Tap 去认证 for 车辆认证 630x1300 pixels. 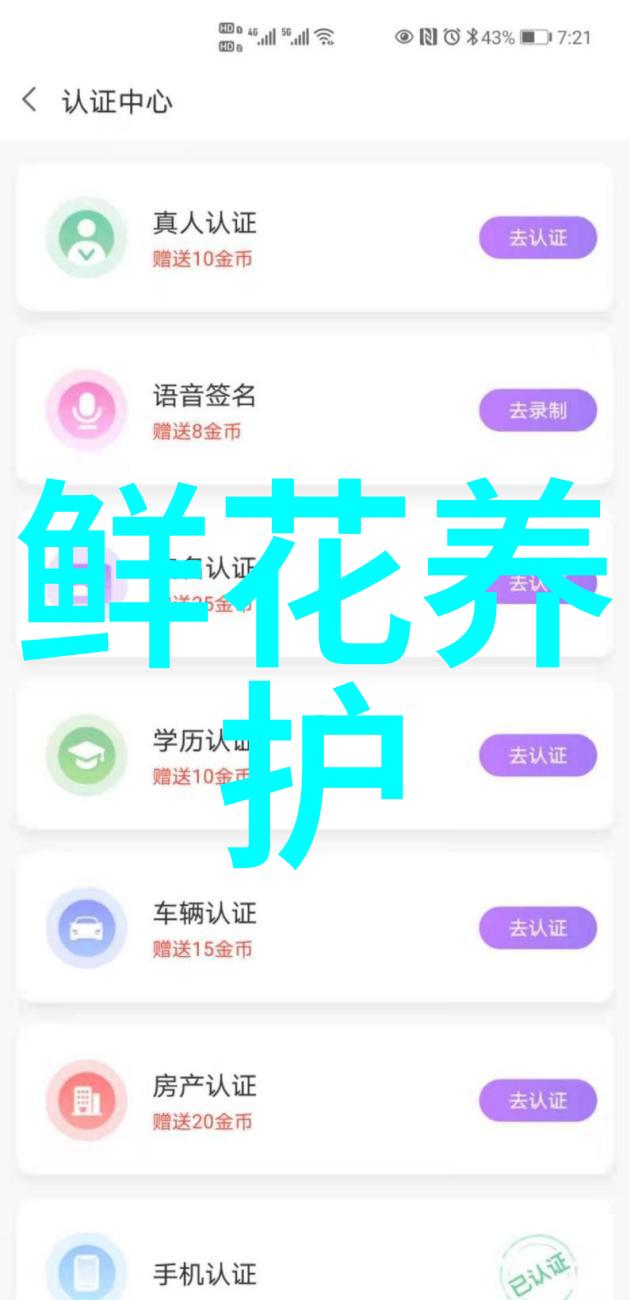point(537,928)
